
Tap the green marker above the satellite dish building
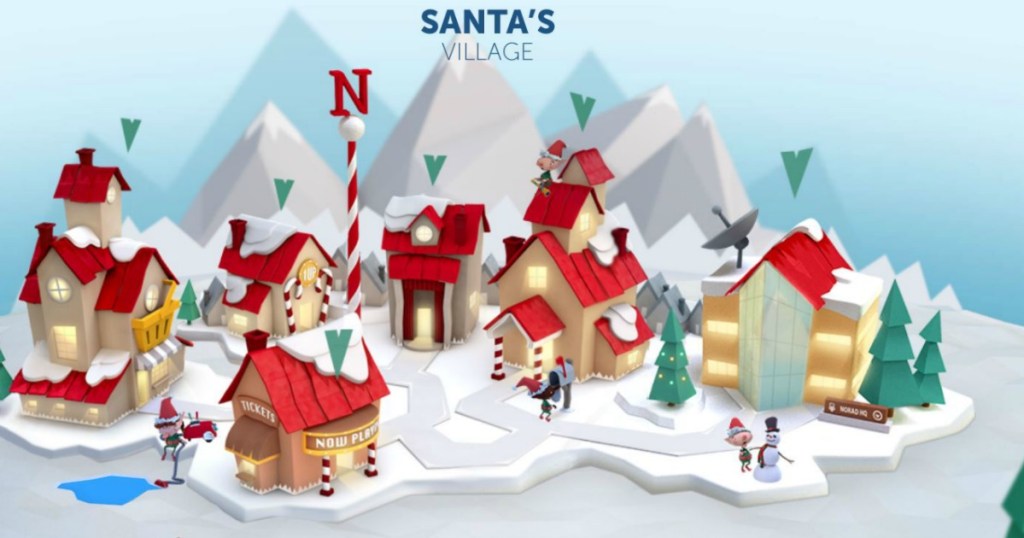[796, 170]
